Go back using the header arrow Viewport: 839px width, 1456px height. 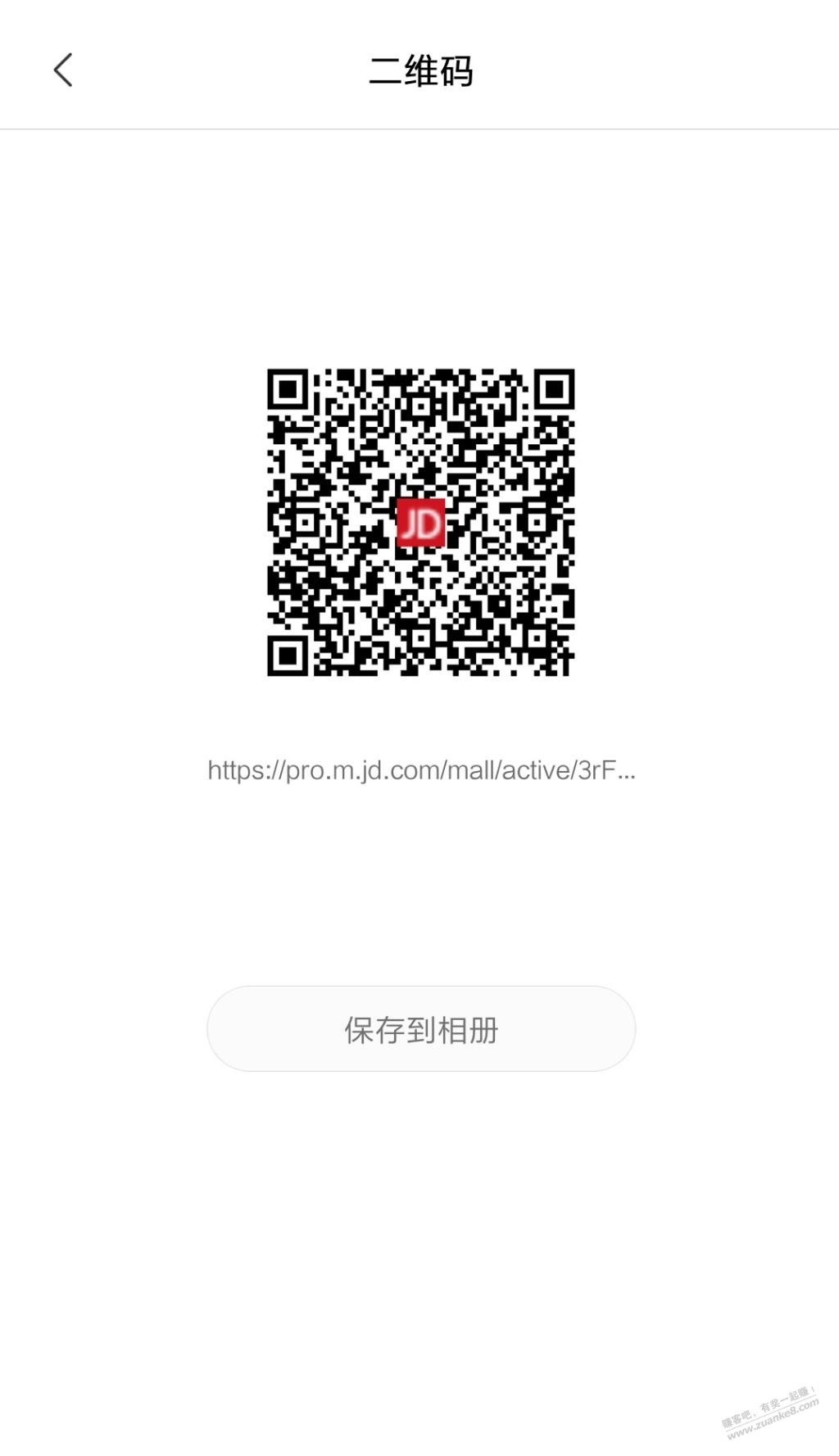(63, 70)
